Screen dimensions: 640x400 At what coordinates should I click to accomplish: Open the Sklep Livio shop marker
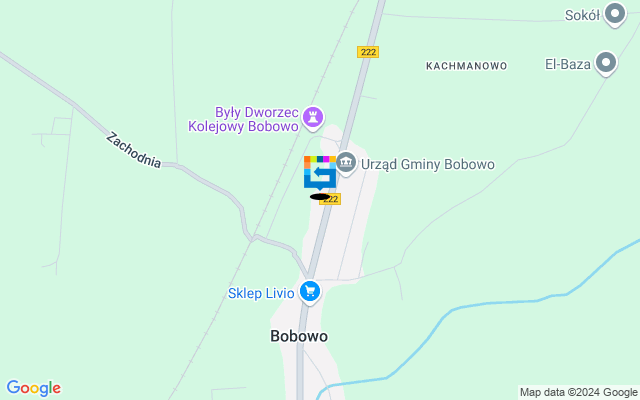point(310,292)
